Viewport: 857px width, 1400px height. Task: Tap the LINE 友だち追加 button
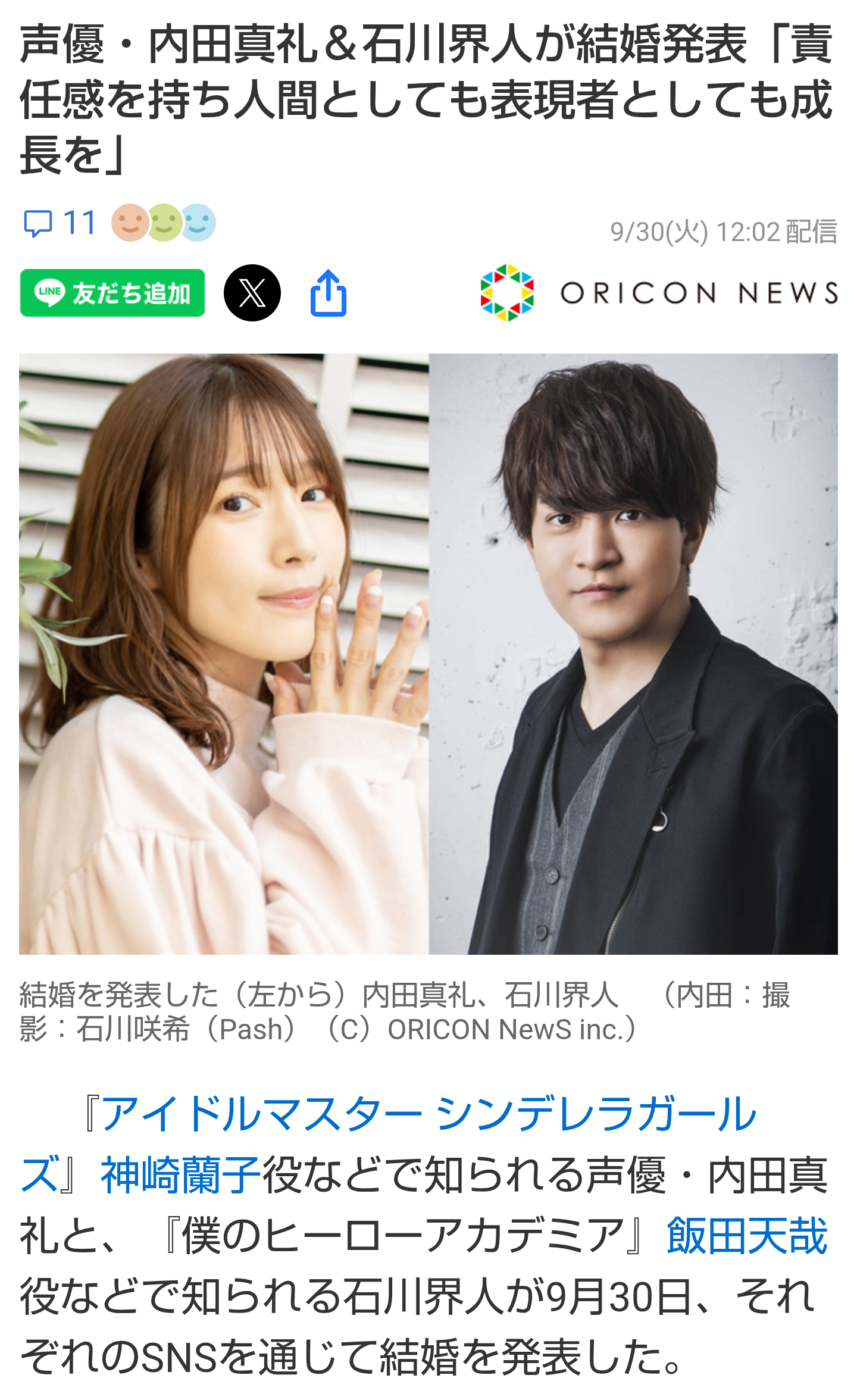point(112,293)
